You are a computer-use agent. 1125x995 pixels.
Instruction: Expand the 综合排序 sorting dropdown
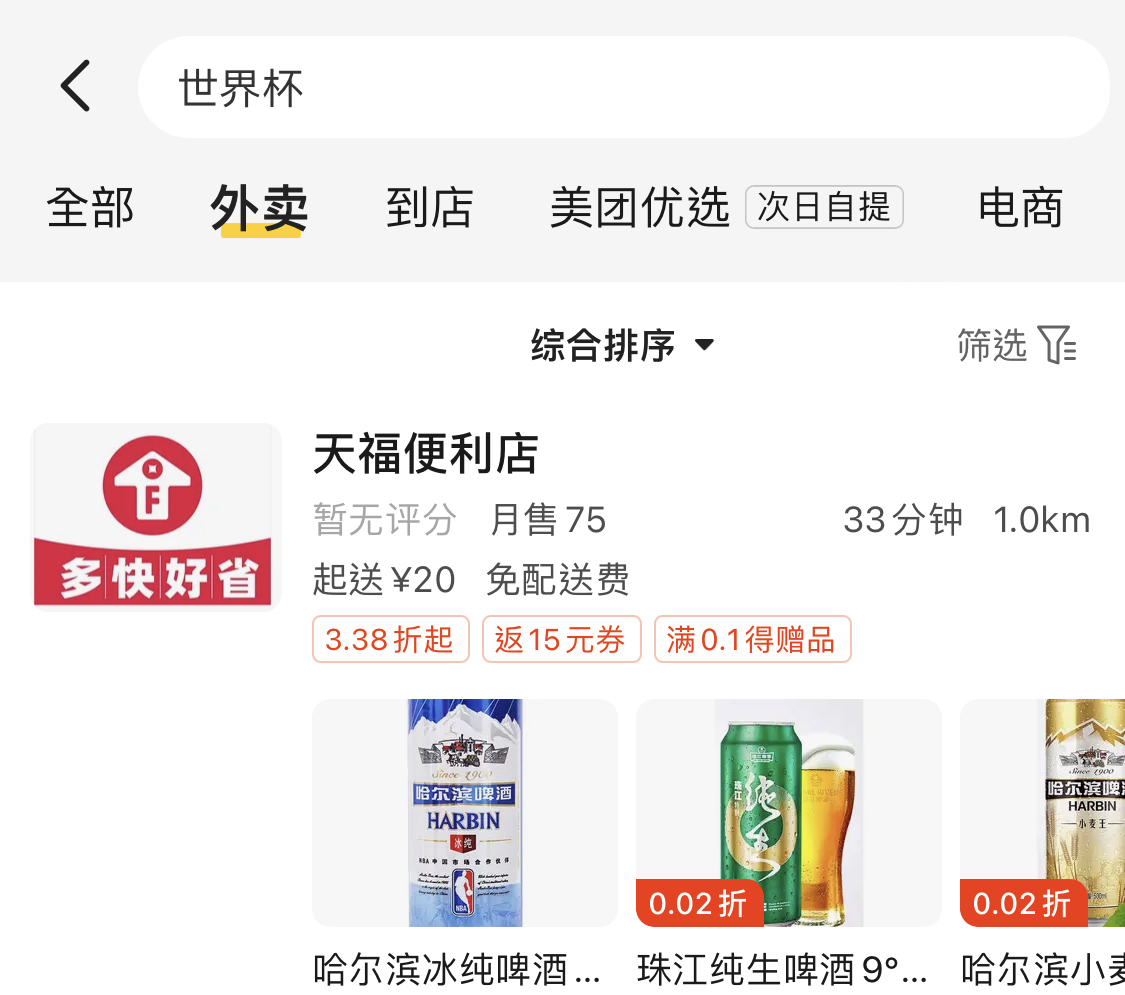622,346
